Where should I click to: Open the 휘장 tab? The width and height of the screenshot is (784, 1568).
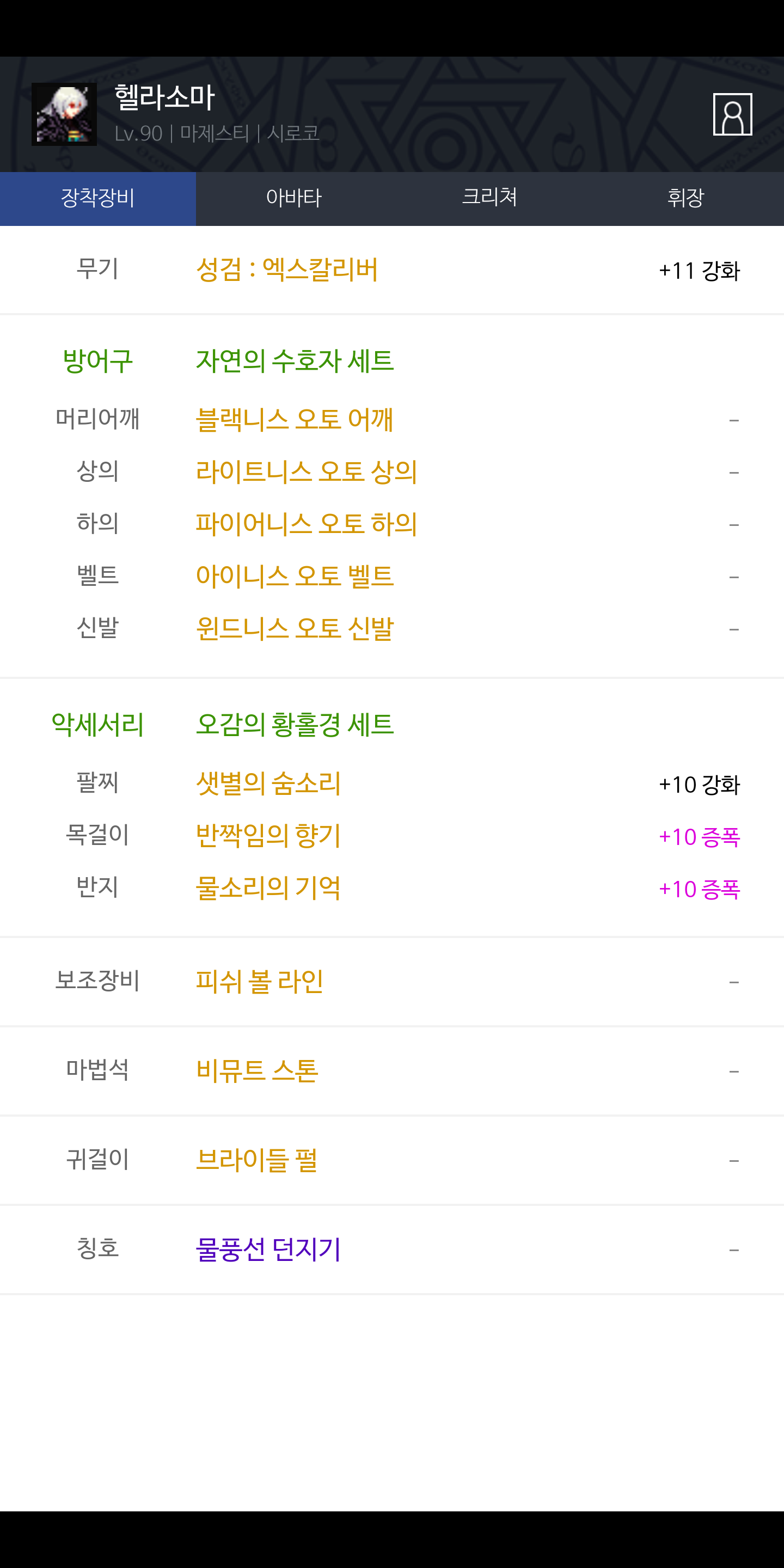(686, 198)
